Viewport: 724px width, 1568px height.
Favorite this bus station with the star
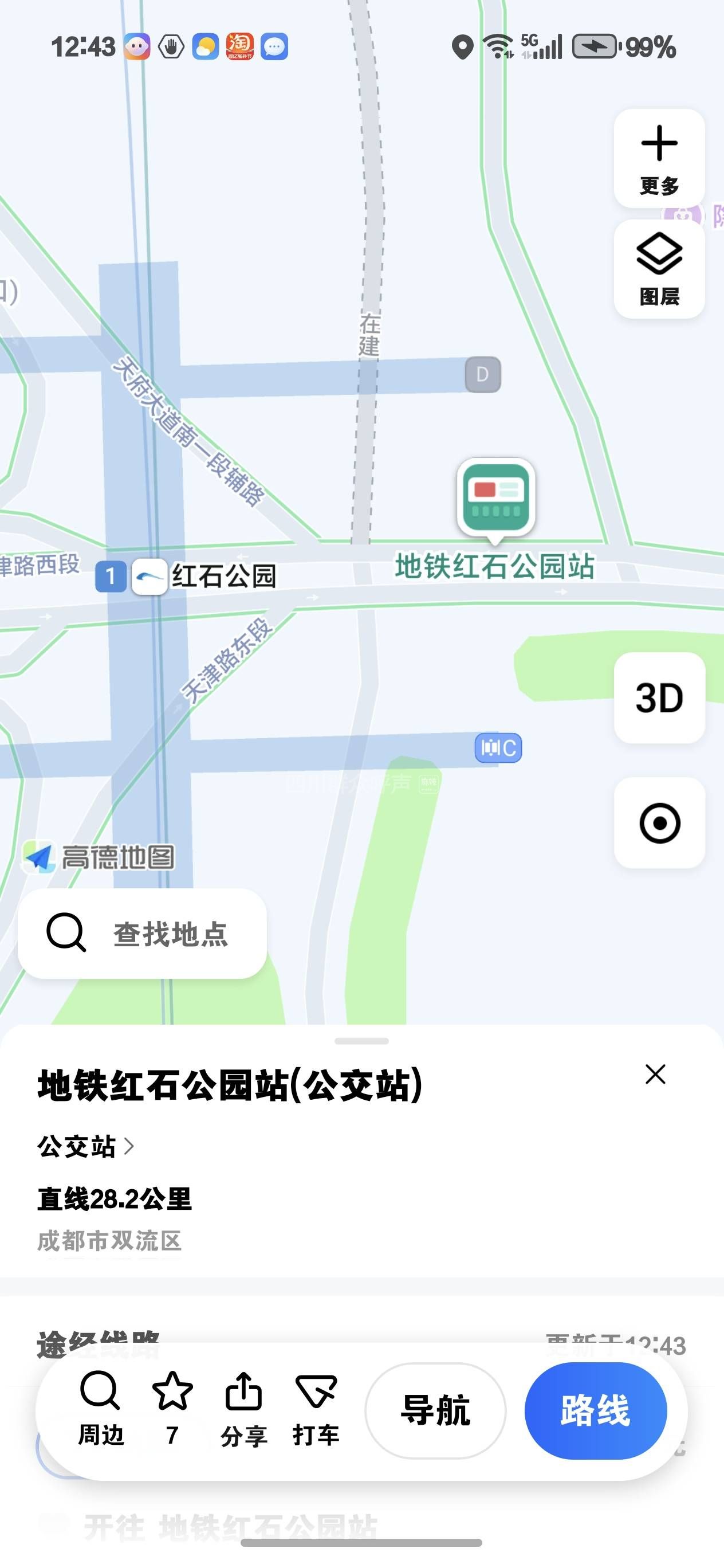[172, 1409]
